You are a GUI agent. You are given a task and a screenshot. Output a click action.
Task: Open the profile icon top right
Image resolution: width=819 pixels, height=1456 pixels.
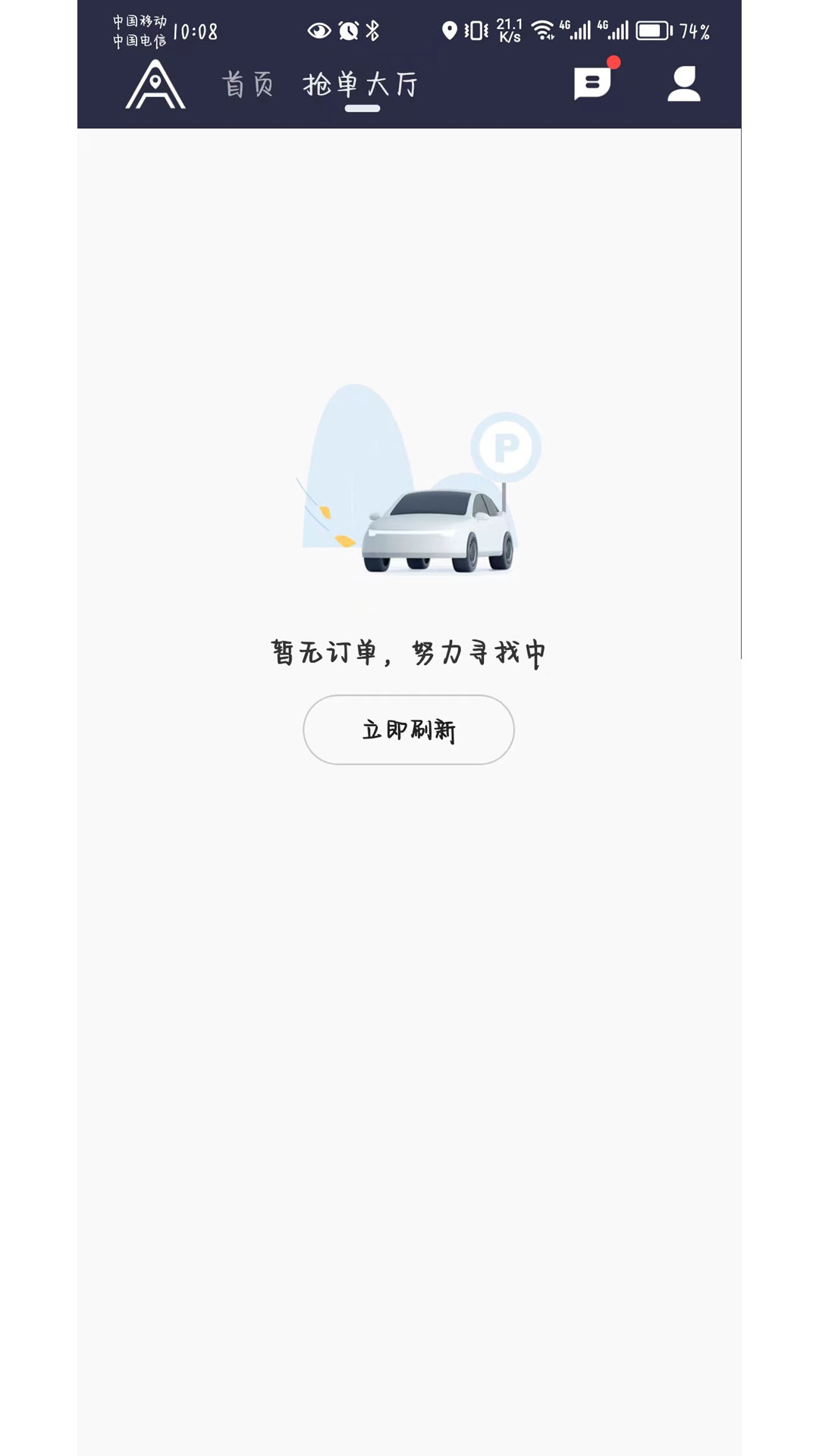tap(682, 85)
